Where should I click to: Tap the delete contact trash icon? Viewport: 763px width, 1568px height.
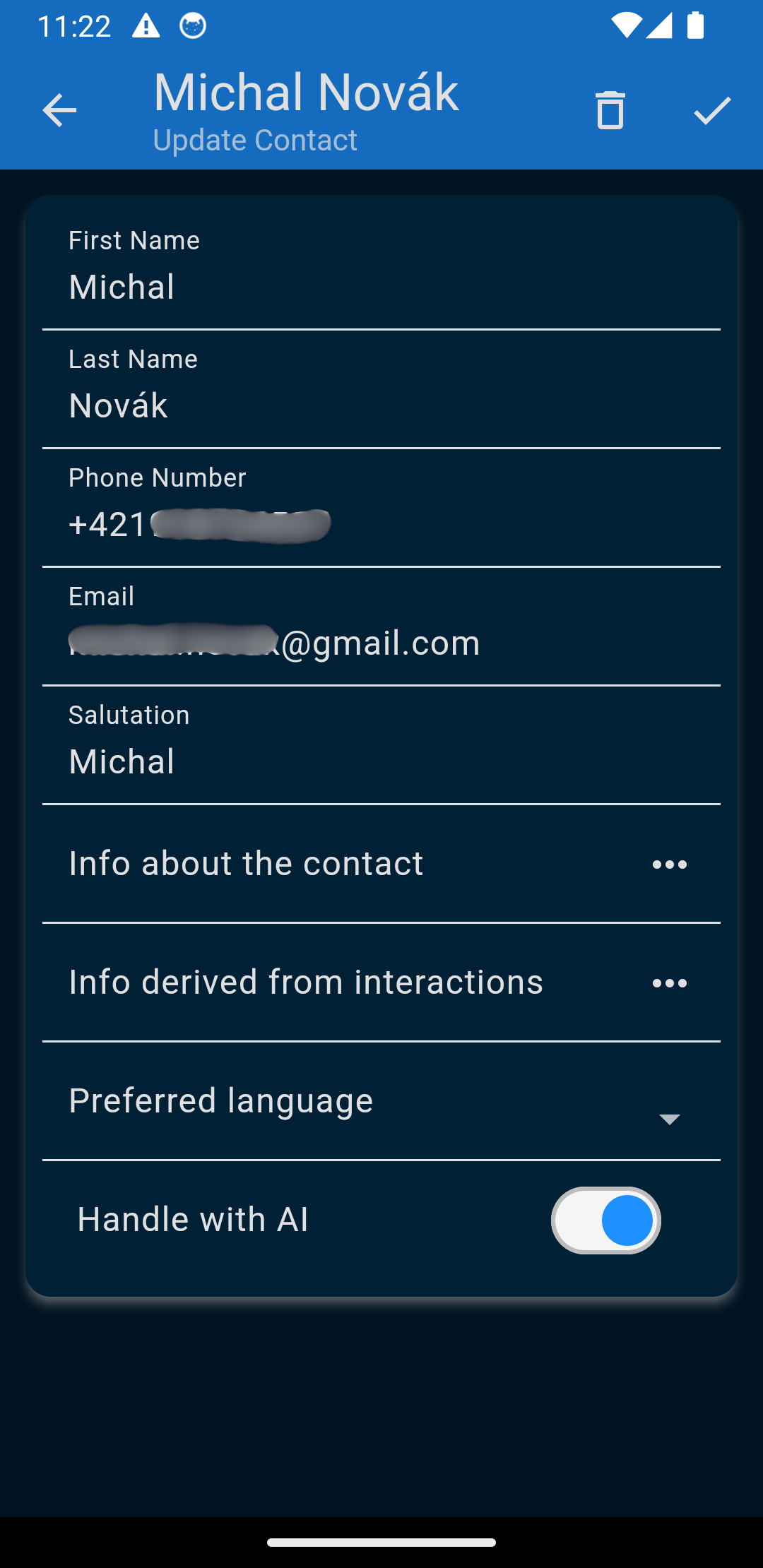point(608,109)
